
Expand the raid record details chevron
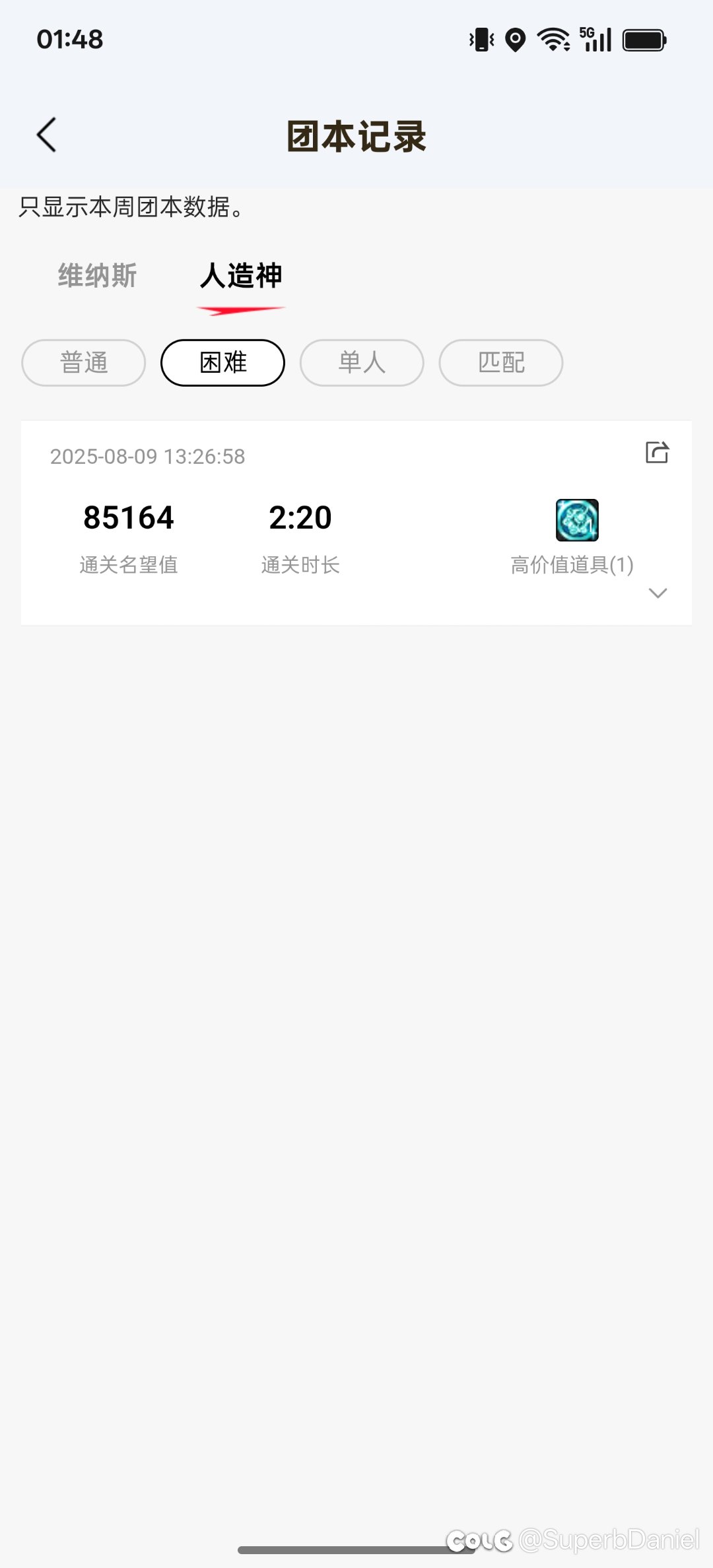pyautogui.click(x=658, y=593)
